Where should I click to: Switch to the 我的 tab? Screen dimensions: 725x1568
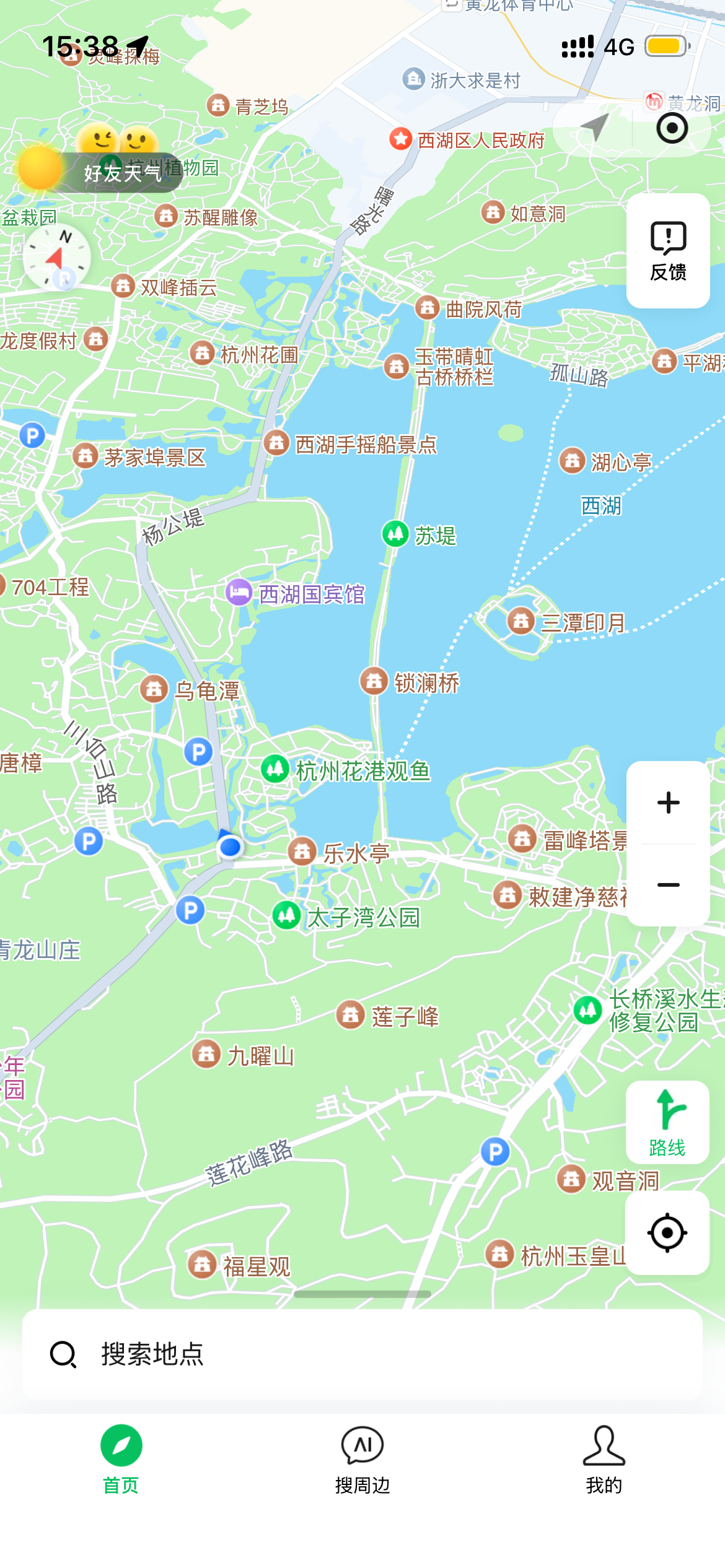click(x=604, y=1459)
